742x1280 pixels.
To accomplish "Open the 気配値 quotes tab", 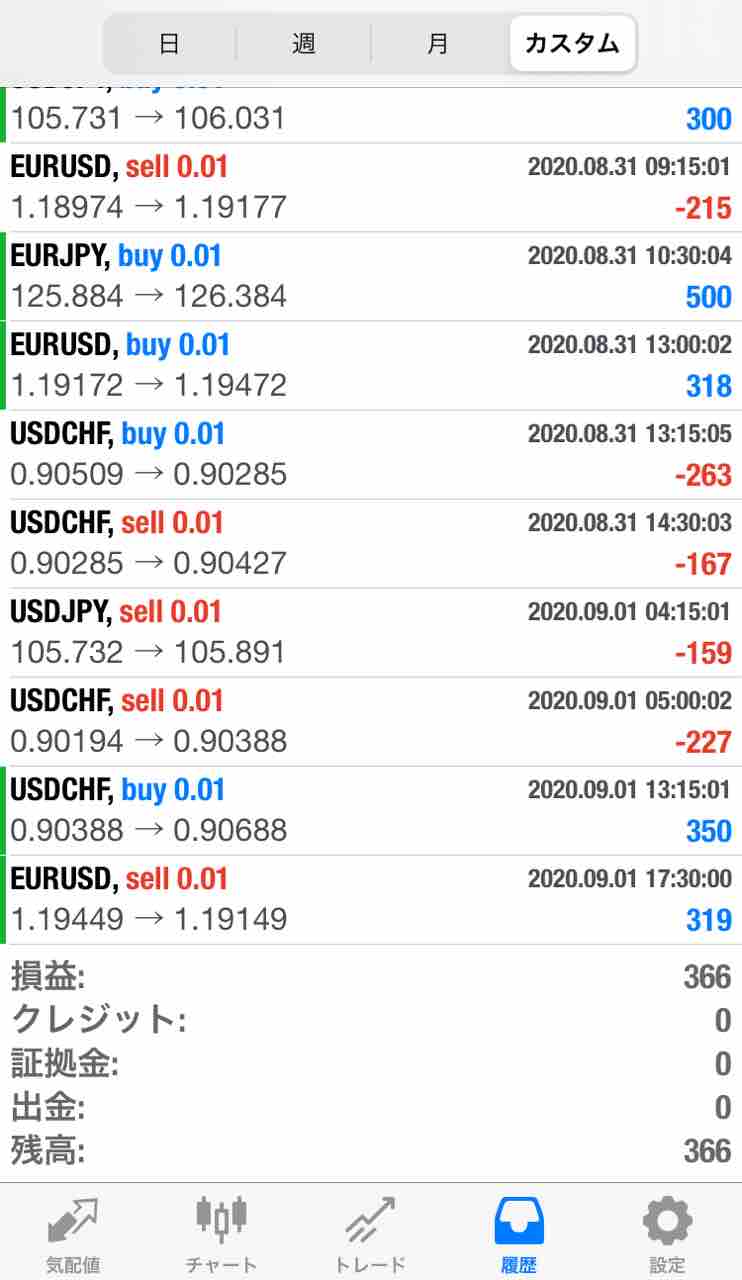I will pos(73,1232).
